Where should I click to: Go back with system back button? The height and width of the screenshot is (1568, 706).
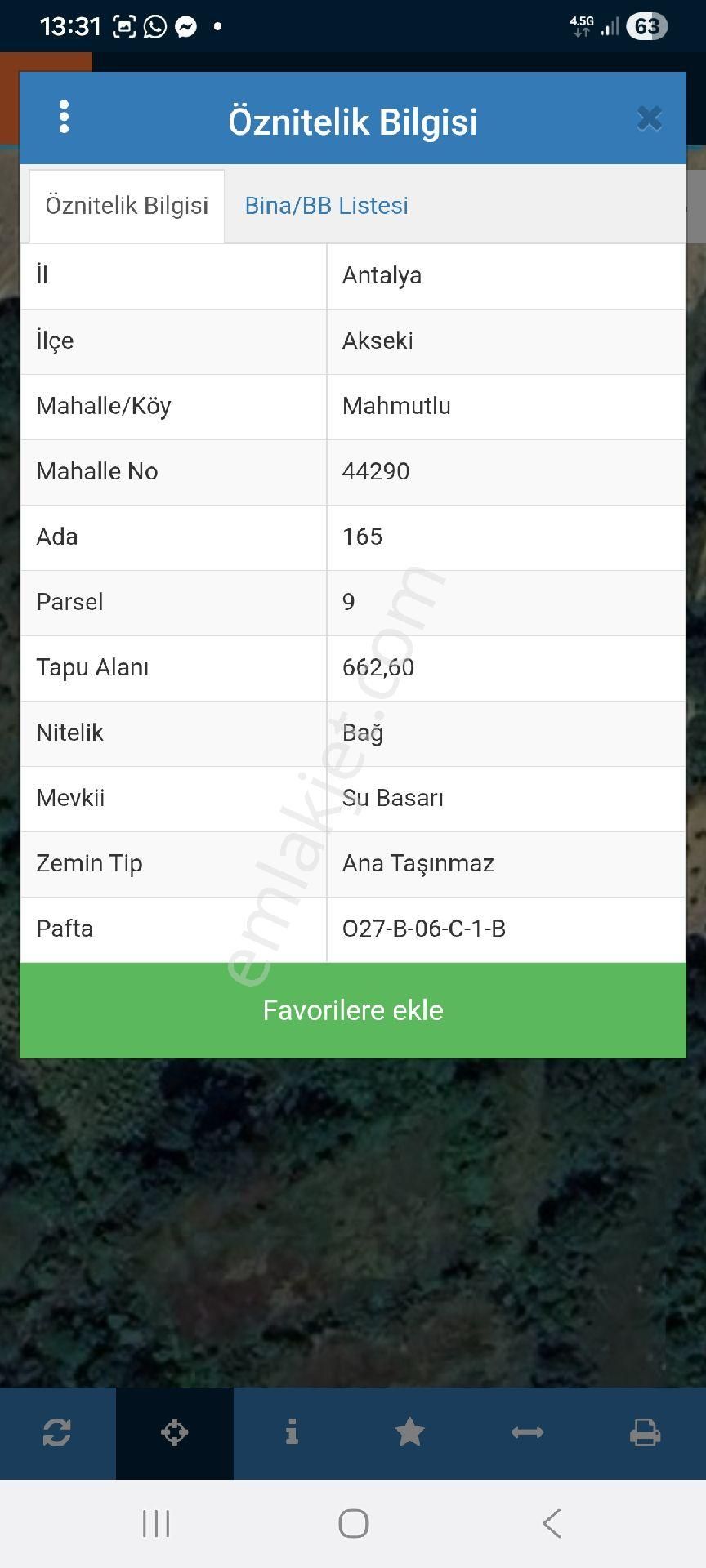(552, 1524)
